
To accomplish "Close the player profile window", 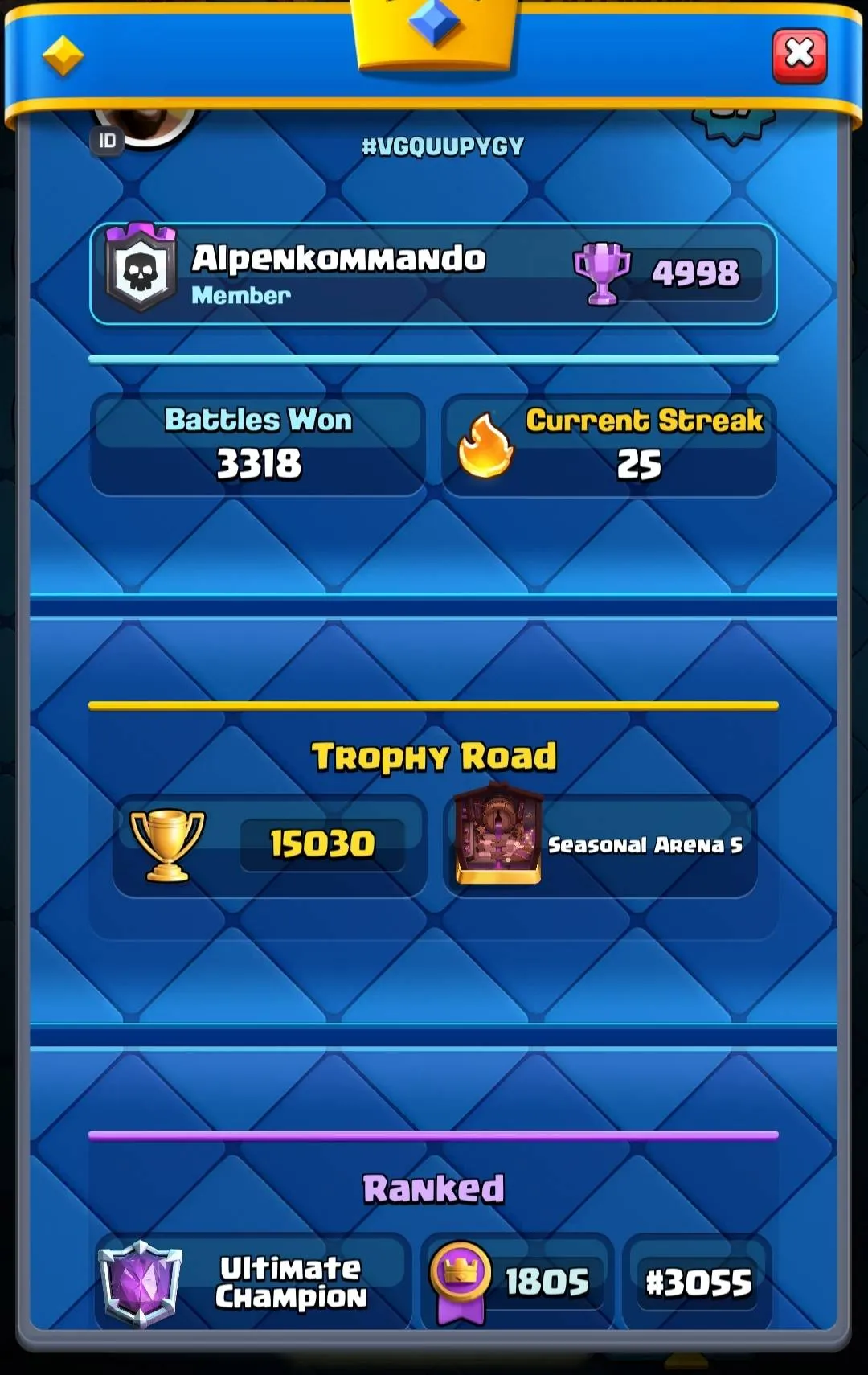I will [x=799, y=55].
